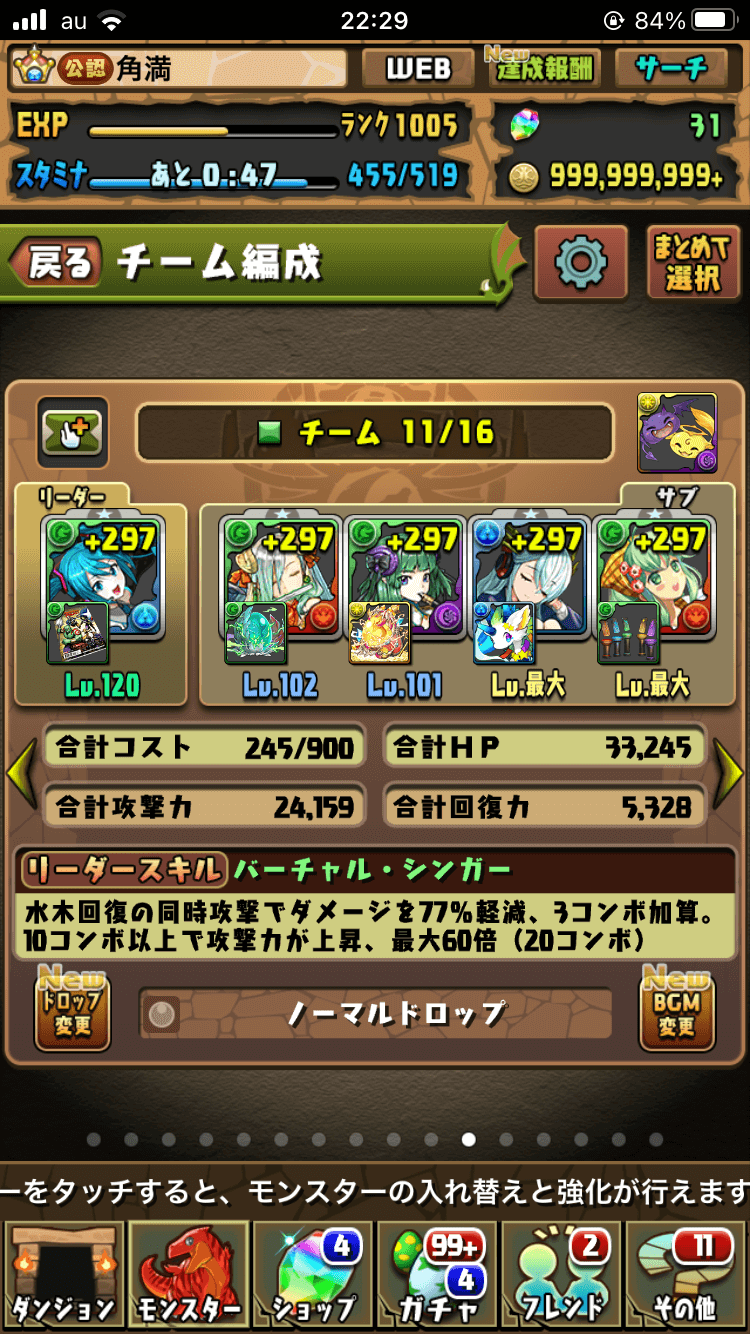
Task: Tap the team badge icon
Action: tap(677, 432)
